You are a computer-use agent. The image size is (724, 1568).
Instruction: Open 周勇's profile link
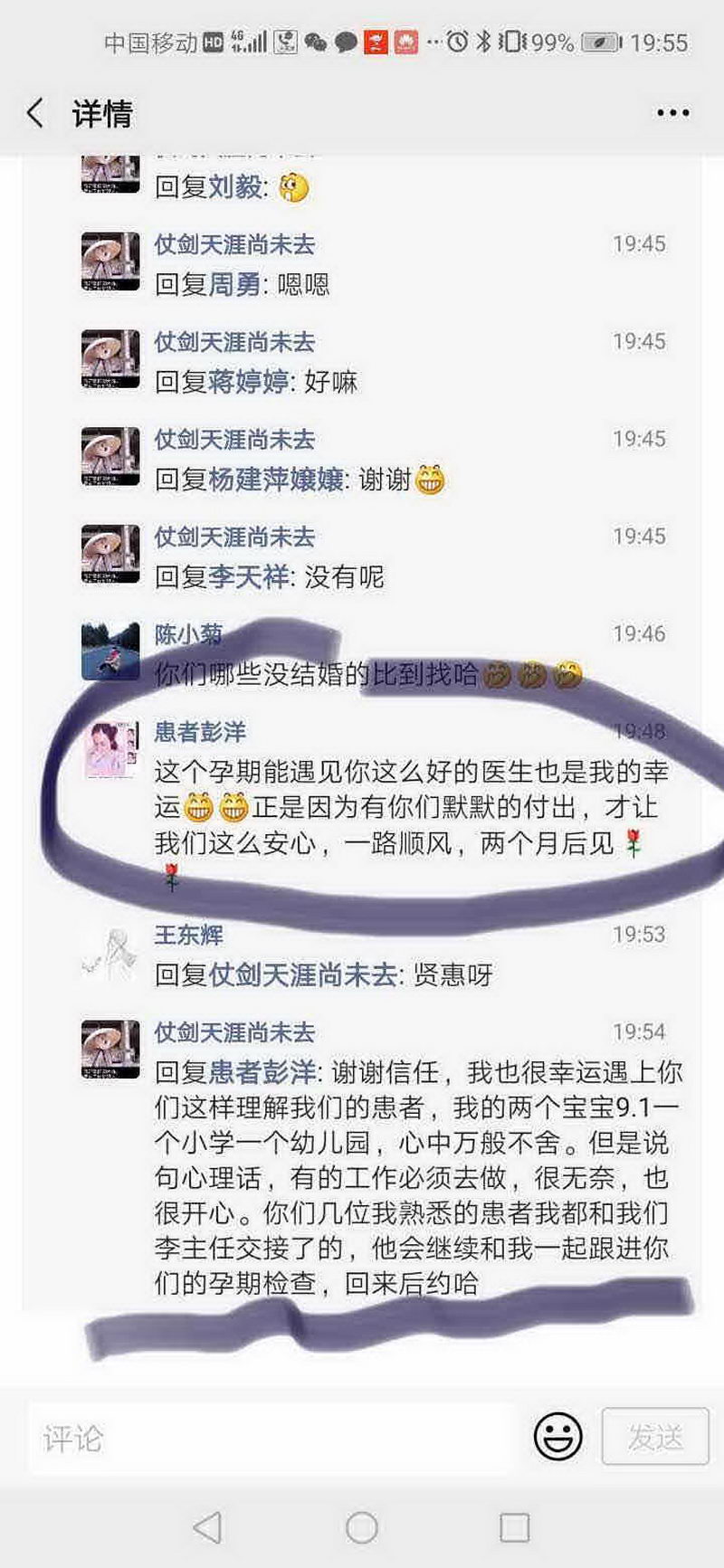[234, 285]
